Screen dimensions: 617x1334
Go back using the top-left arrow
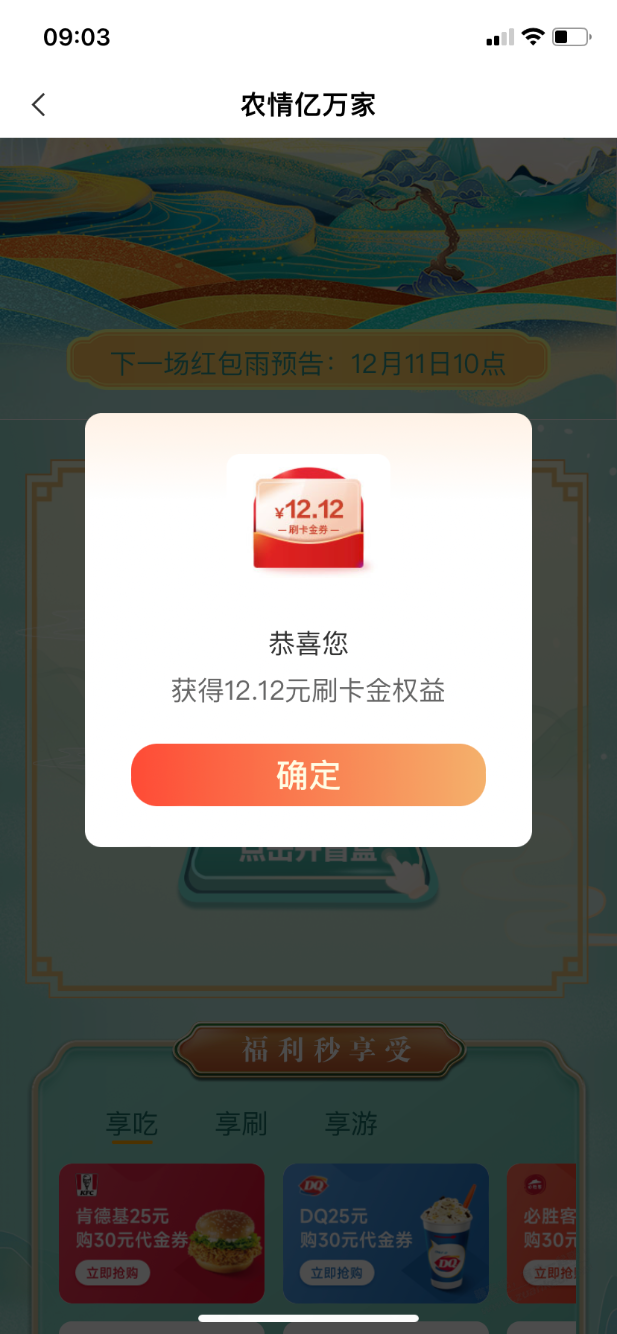coord(39,104)
